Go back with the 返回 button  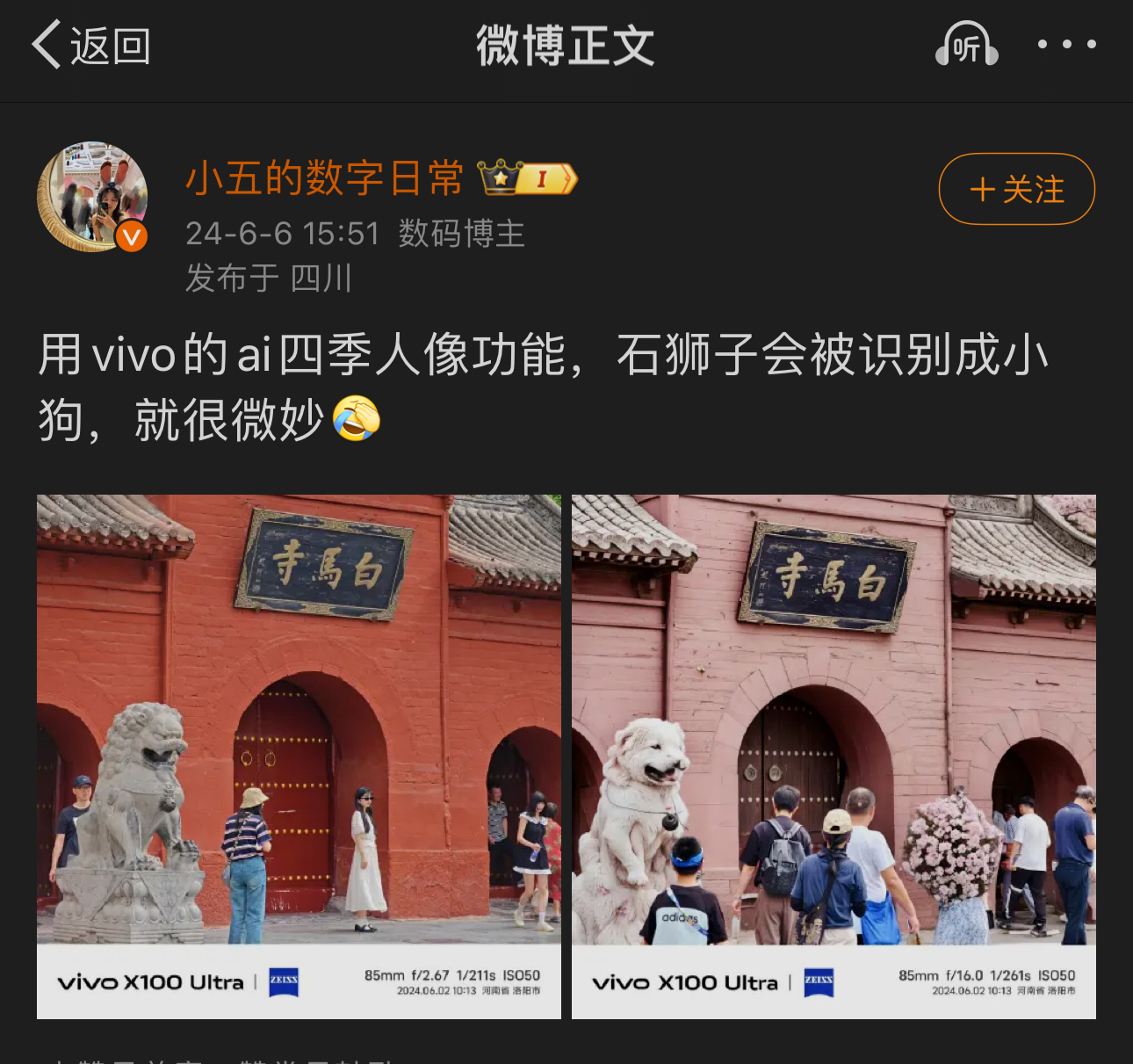click(91, 46)
